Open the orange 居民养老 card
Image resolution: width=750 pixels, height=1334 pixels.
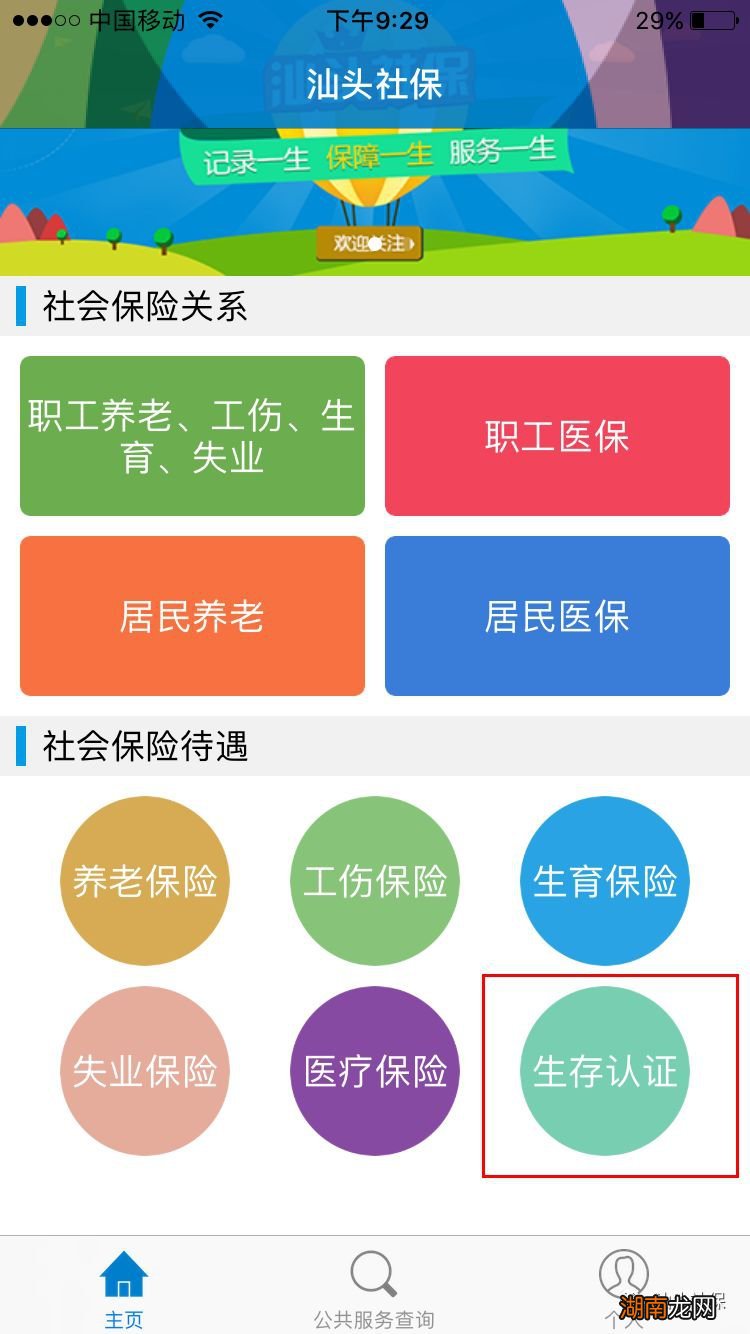191,616
